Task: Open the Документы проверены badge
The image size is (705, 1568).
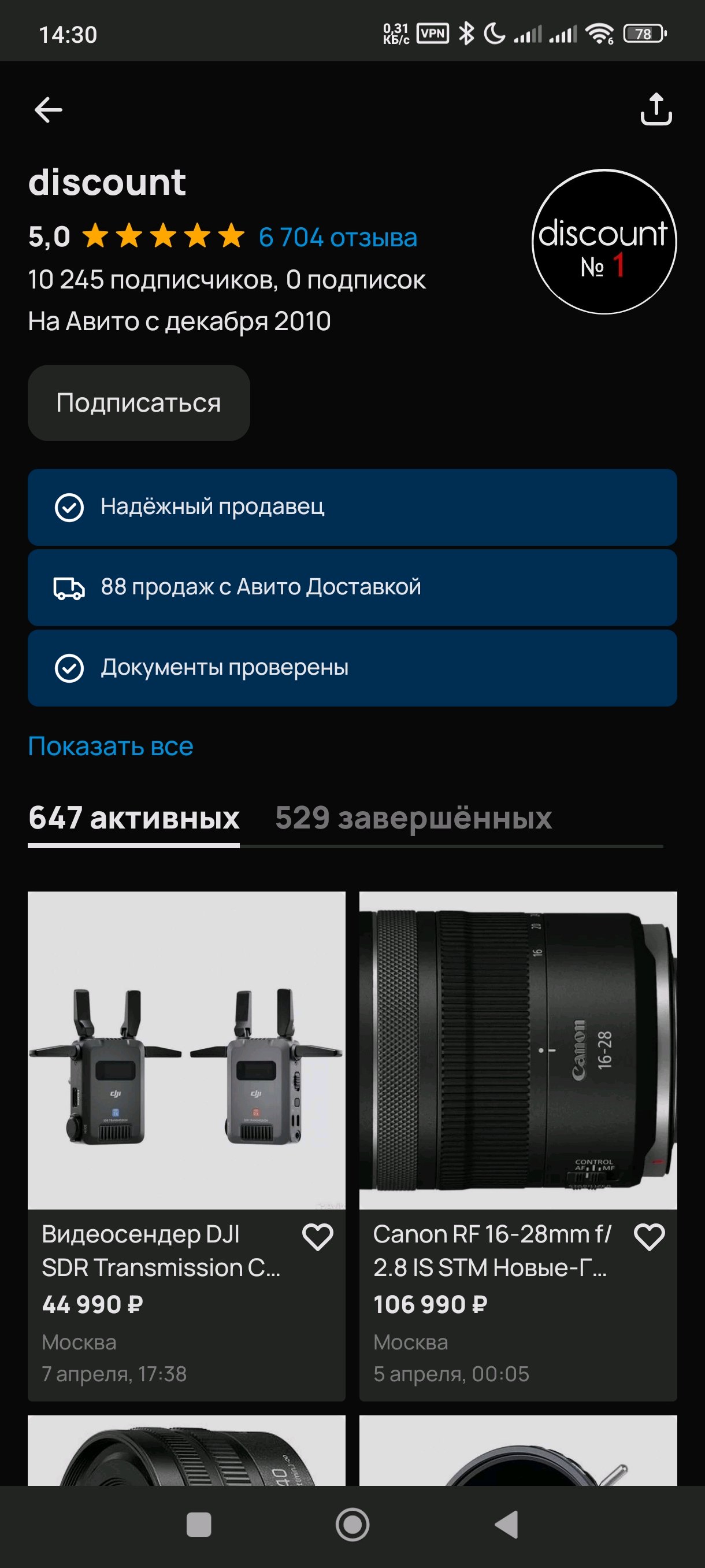Action: pos(352,668)
